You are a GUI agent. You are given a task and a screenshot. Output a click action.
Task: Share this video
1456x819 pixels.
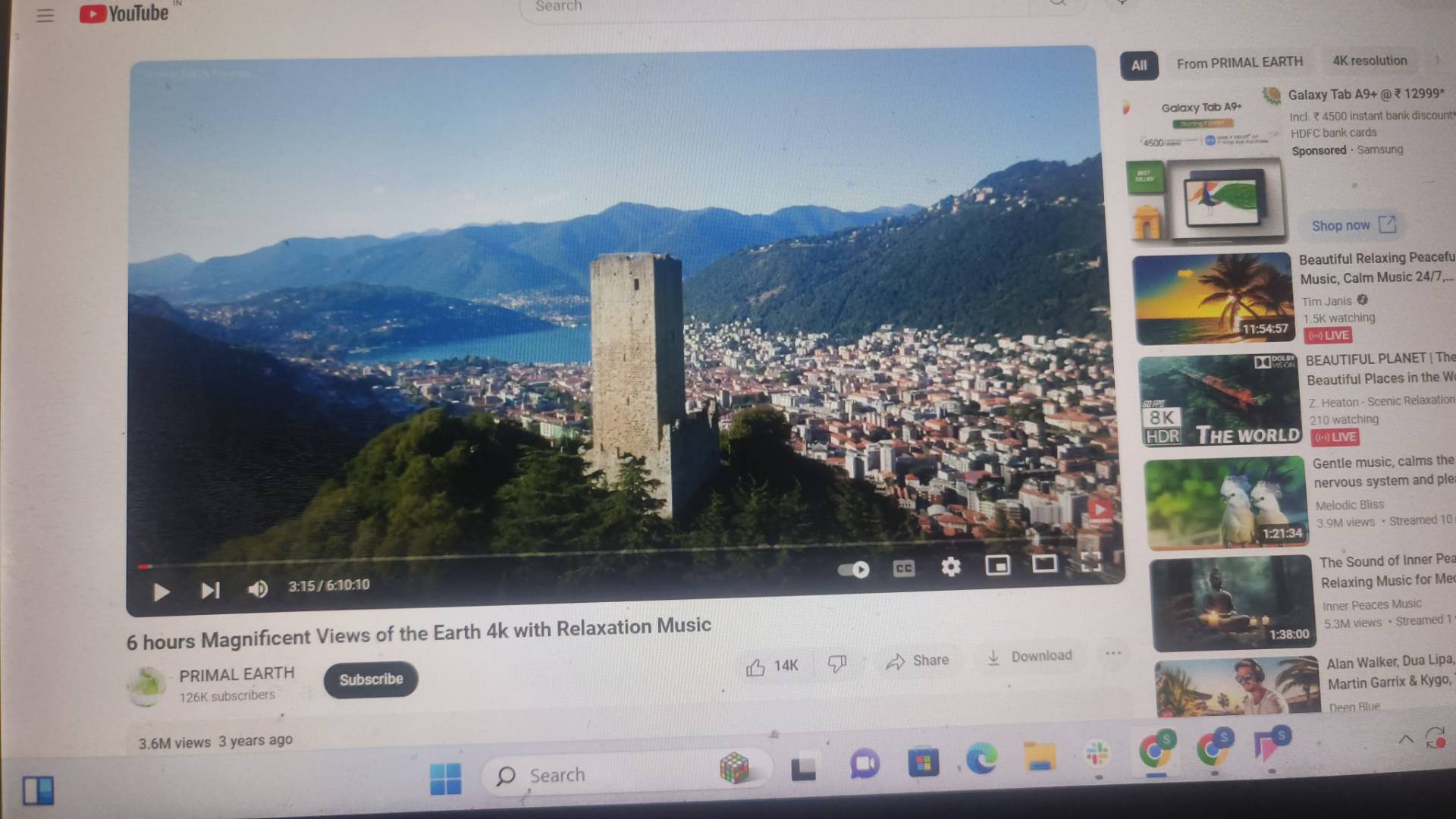(918, 661)
